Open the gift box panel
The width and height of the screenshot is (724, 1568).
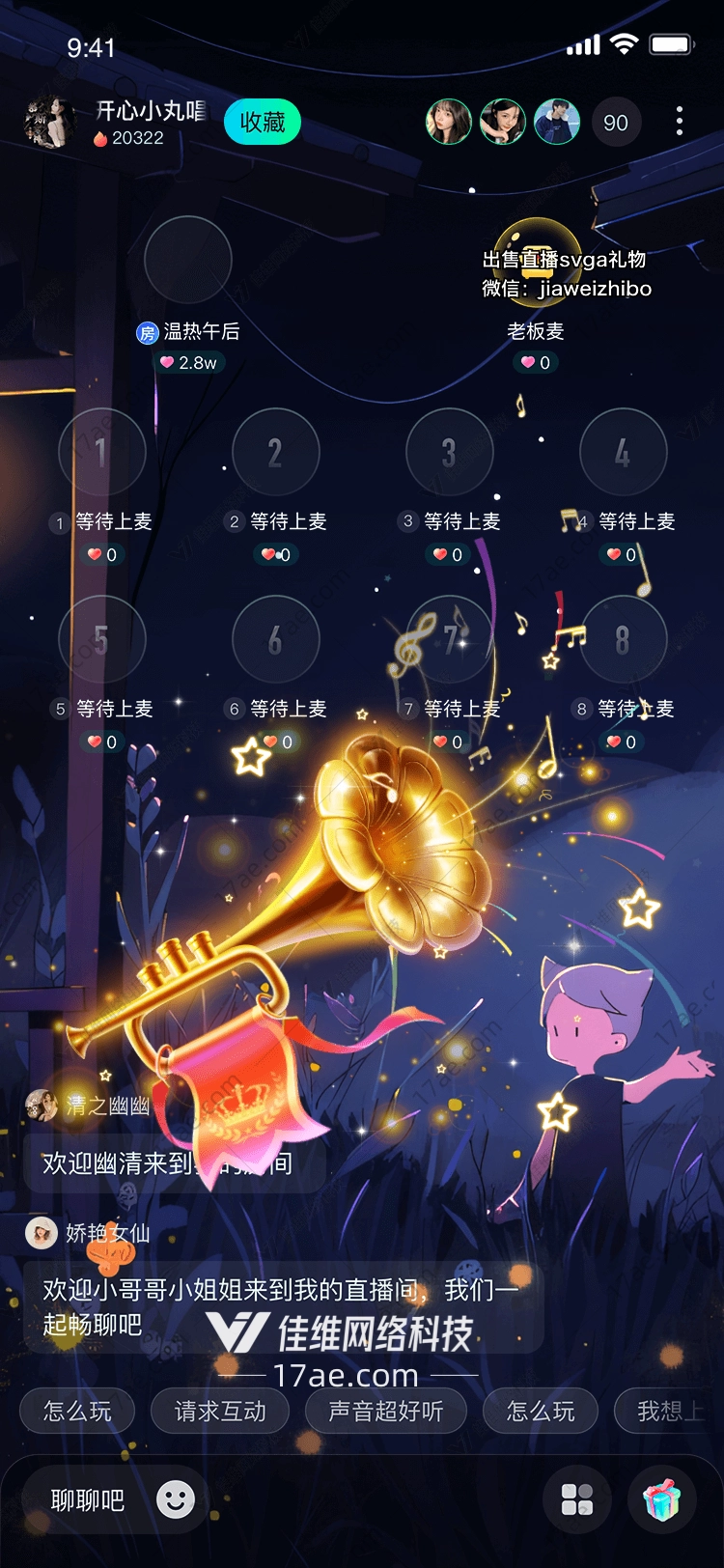click(662, 1499)
